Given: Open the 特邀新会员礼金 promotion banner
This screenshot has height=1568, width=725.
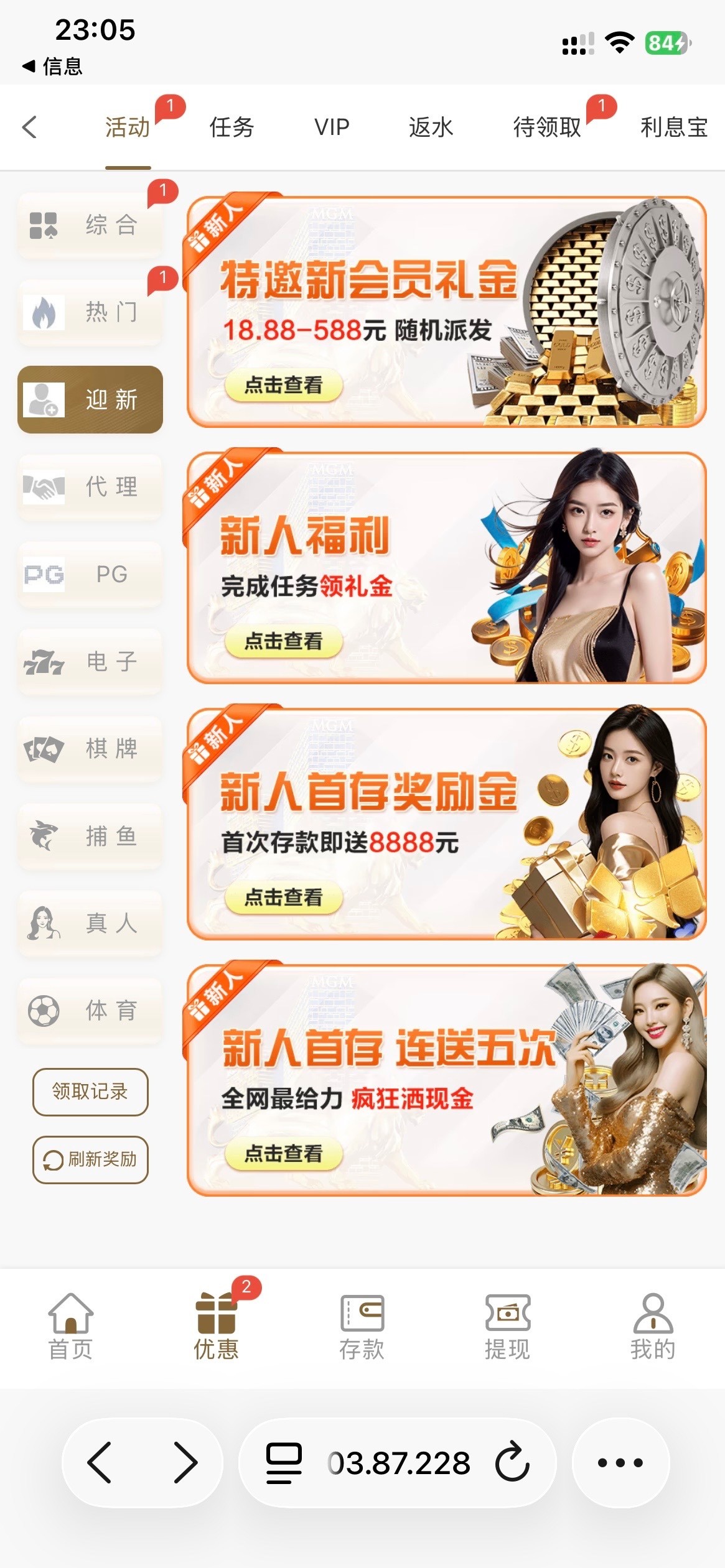Looking at the screenshot, I should click(446, 312).
